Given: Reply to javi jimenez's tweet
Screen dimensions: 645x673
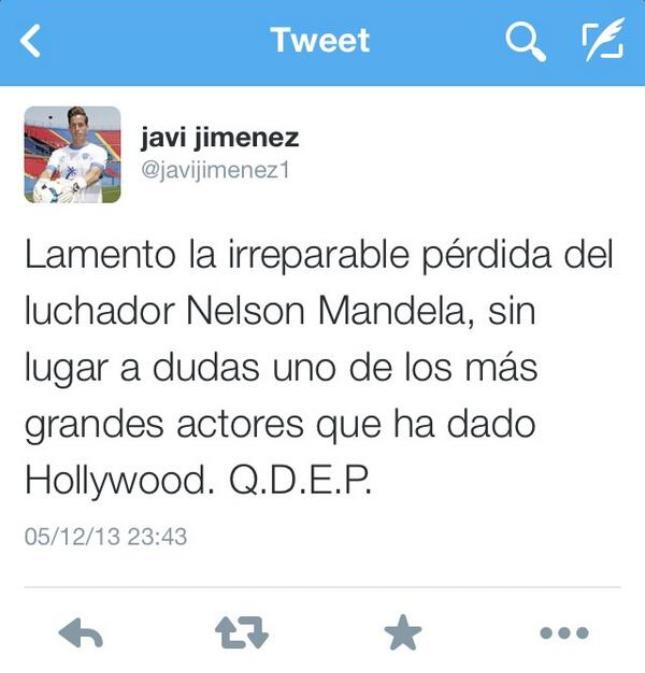Looking at the screenshot, I should click(82, 632).
